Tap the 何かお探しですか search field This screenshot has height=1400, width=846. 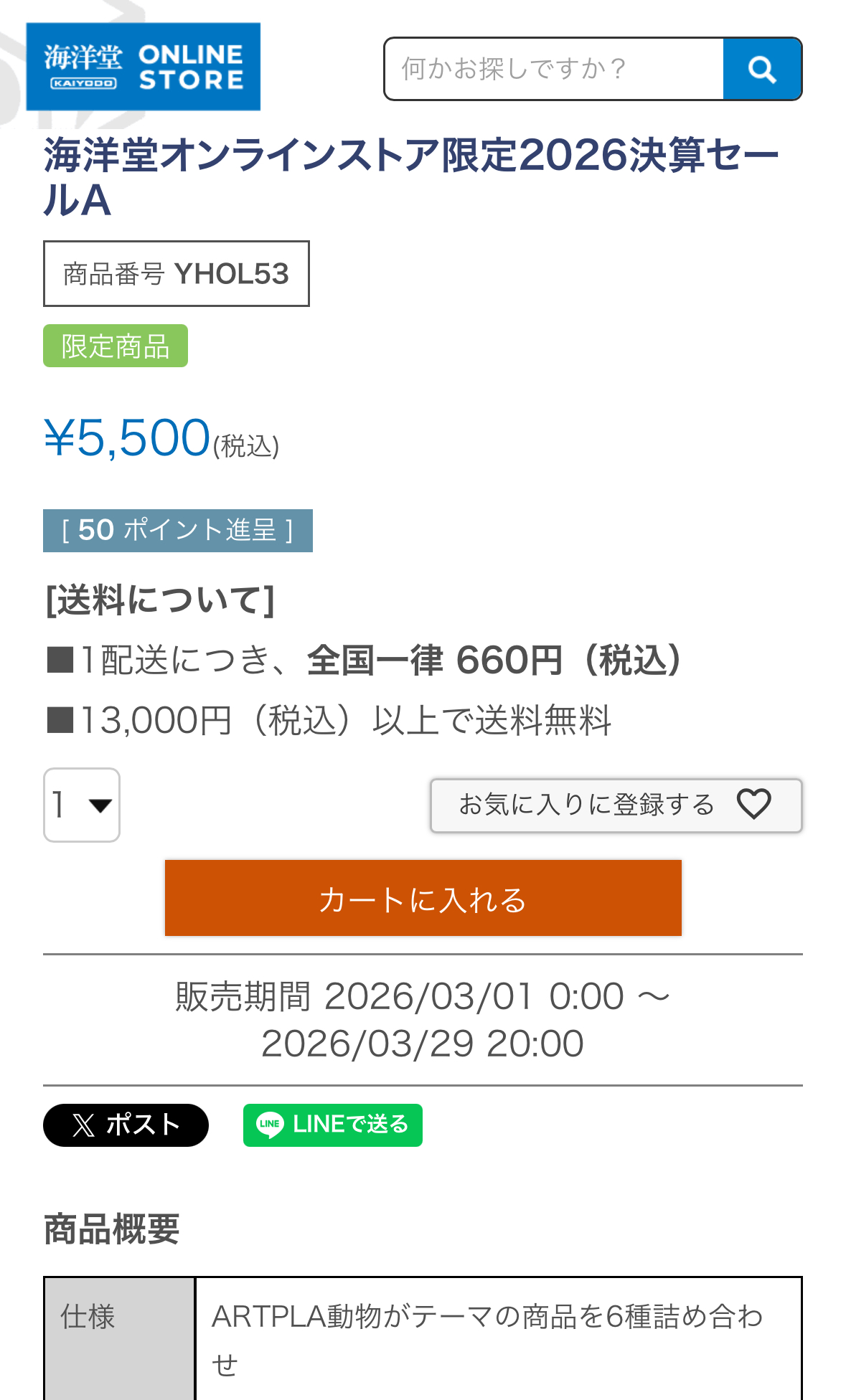[554, 69]
